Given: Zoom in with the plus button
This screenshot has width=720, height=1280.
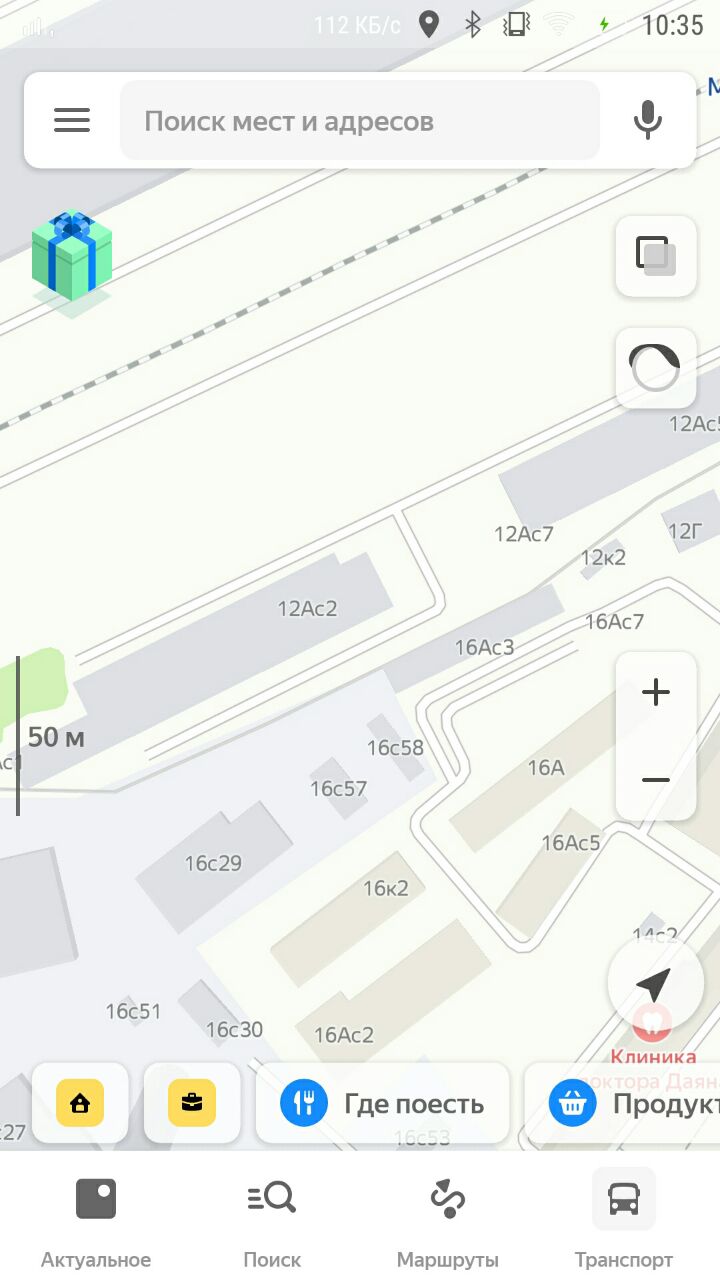Looking at the screenshot, I should (x=656, y=692).
